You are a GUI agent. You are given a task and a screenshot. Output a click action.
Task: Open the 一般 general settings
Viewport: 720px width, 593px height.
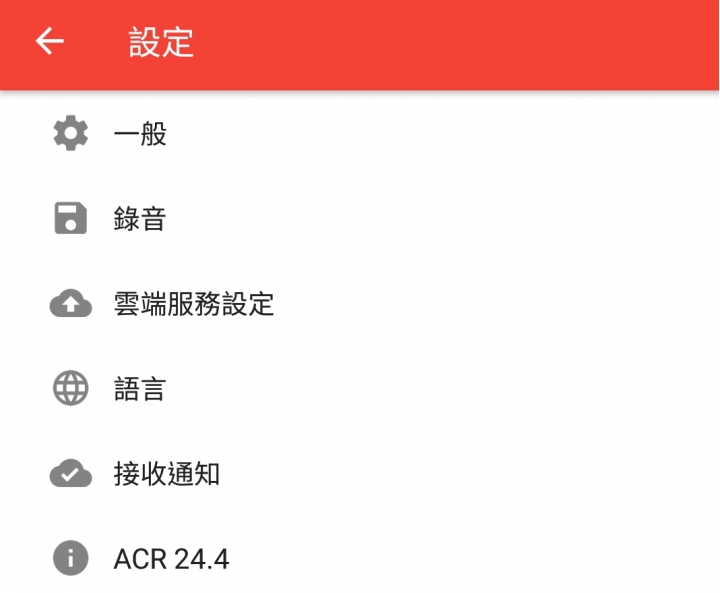[140, 134]
